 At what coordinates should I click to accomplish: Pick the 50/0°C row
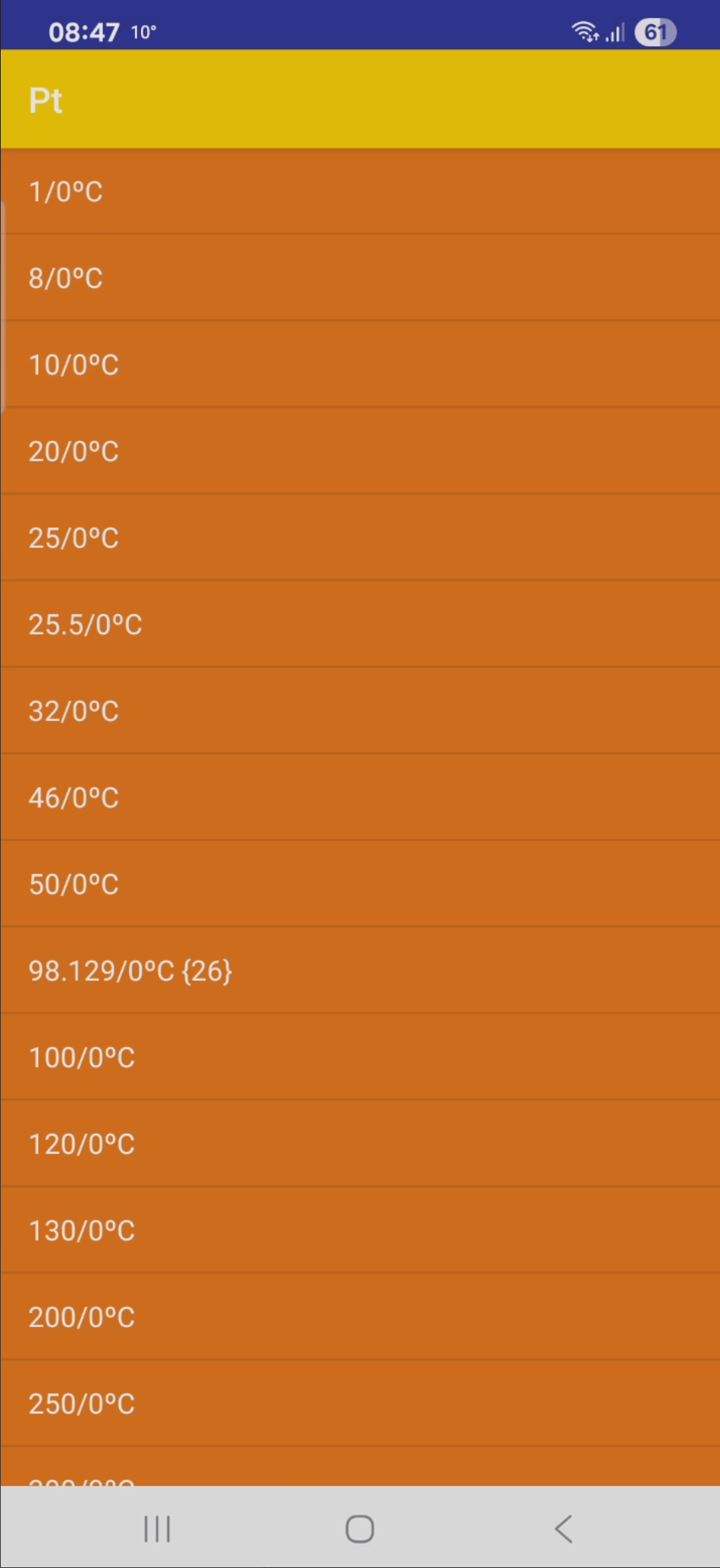[x=360, y=884]
